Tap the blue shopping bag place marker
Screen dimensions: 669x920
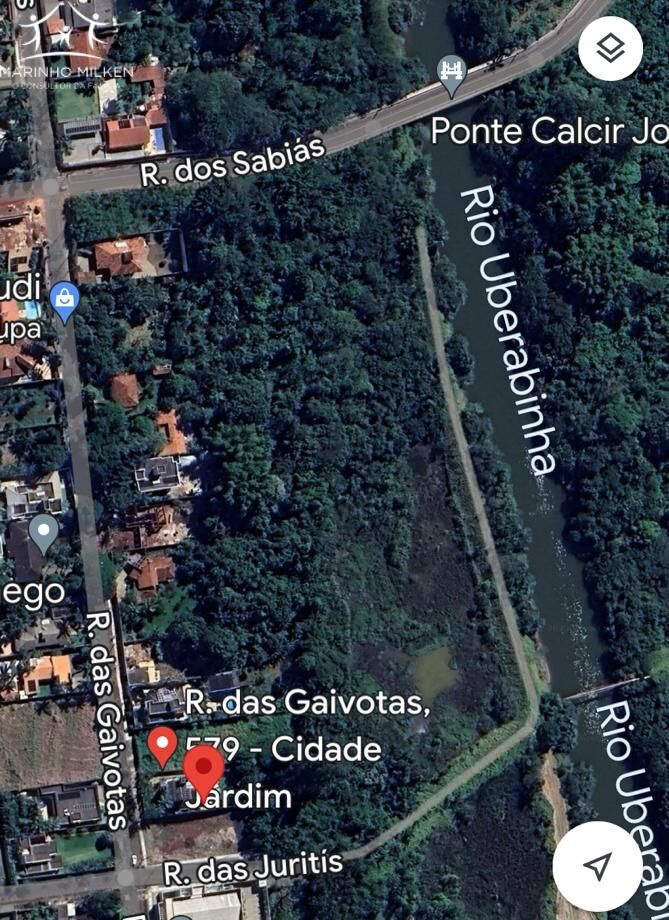tap(64, 300)
